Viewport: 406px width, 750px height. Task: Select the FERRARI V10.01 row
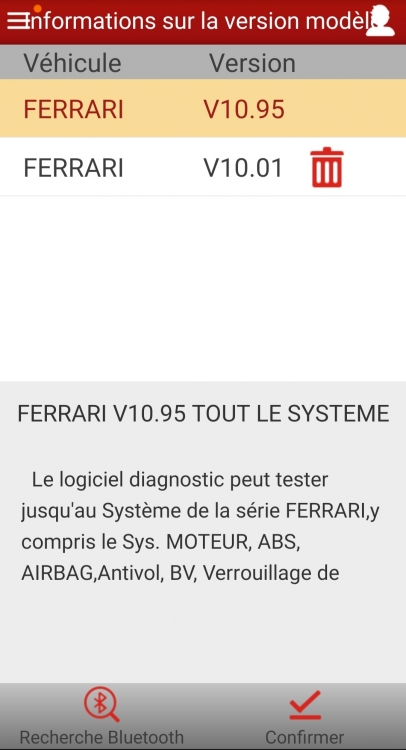(x=203, y=167)
